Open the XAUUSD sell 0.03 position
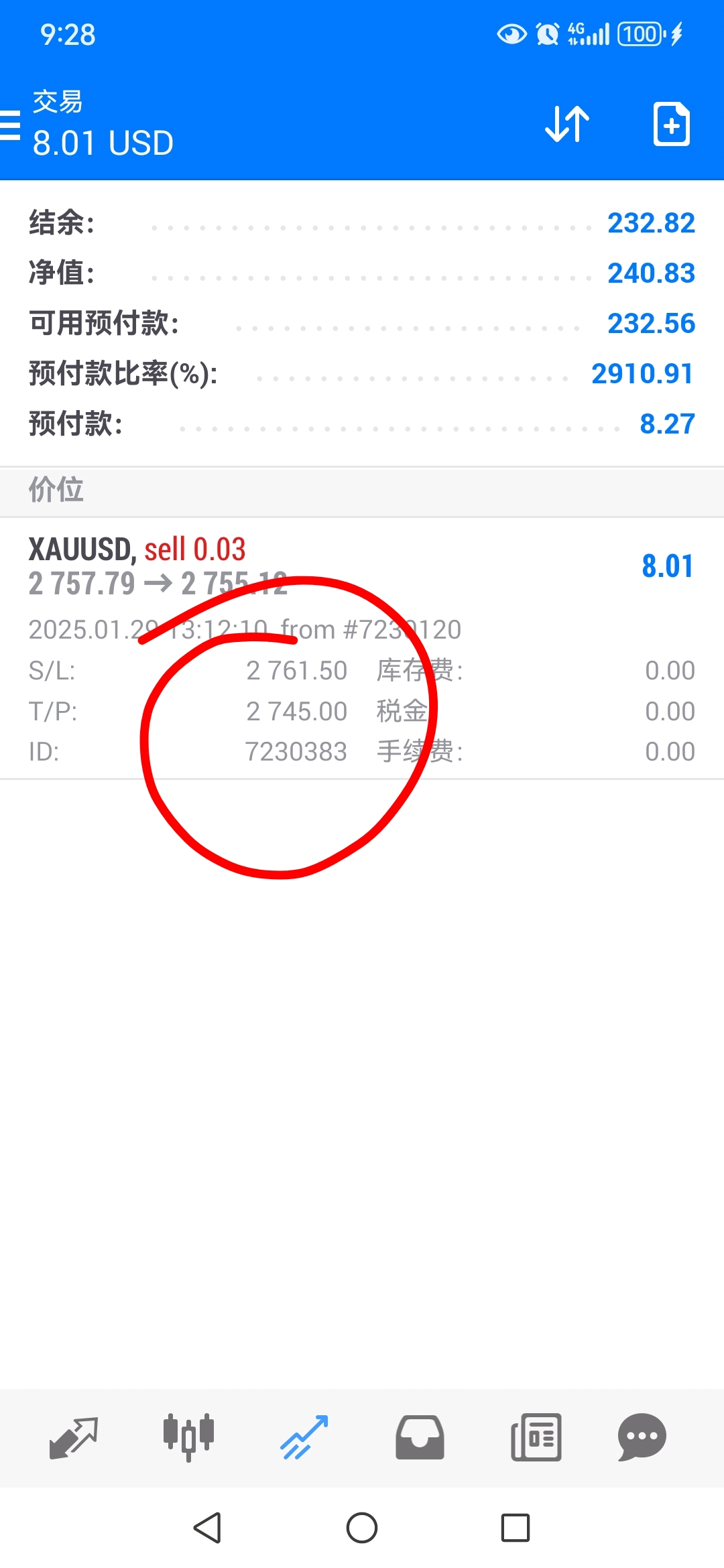 (362, 648)
